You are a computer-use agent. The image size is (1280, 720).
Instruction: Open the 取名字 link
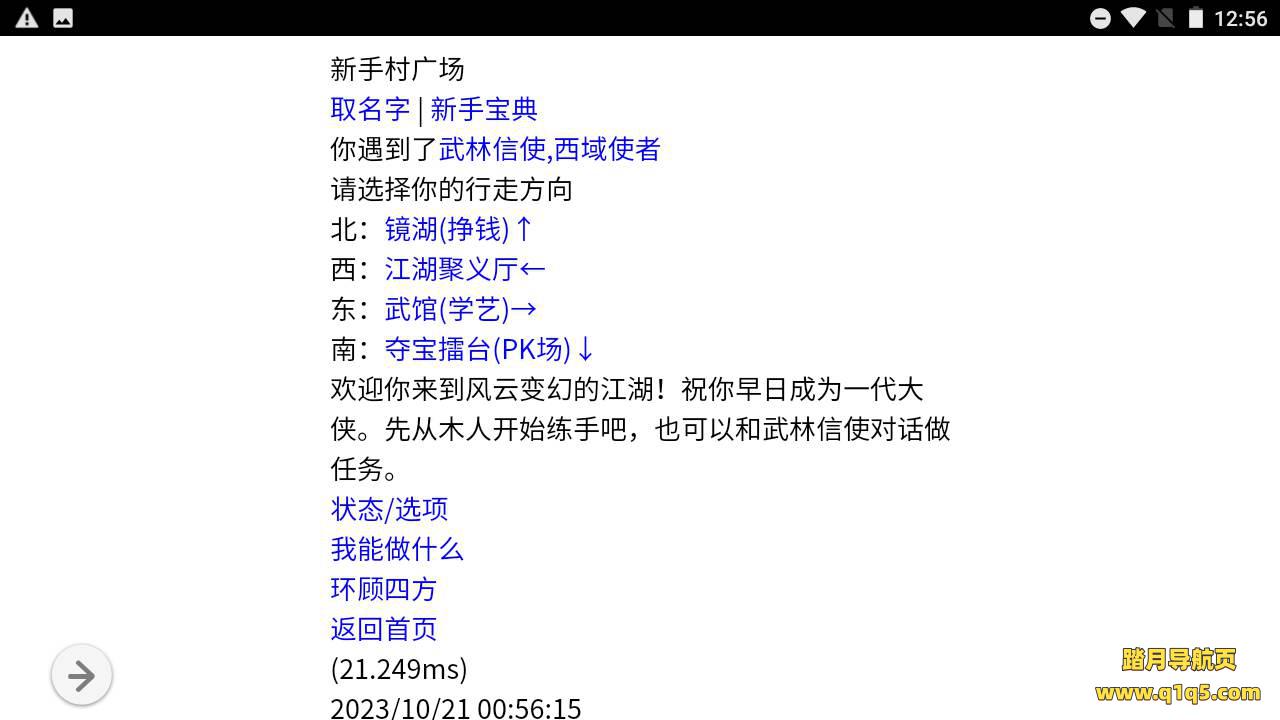pos(370,109)
